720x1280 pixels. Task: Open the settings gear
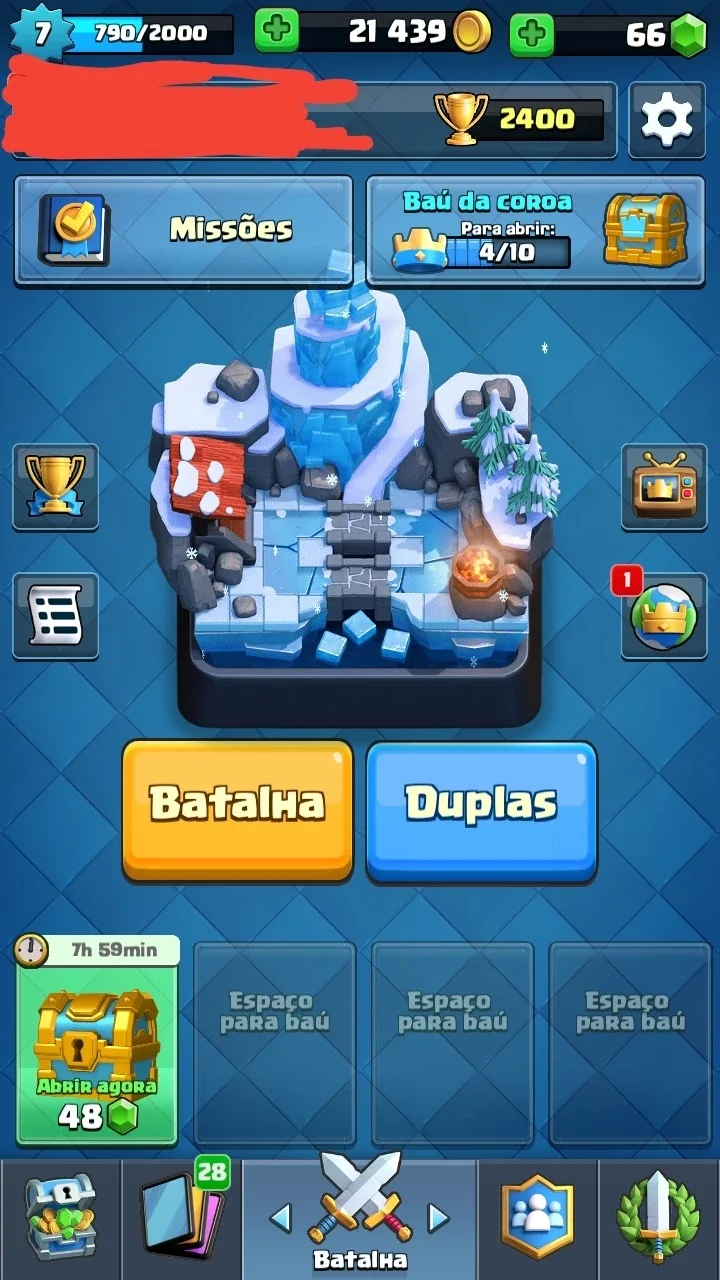[666, 120]
